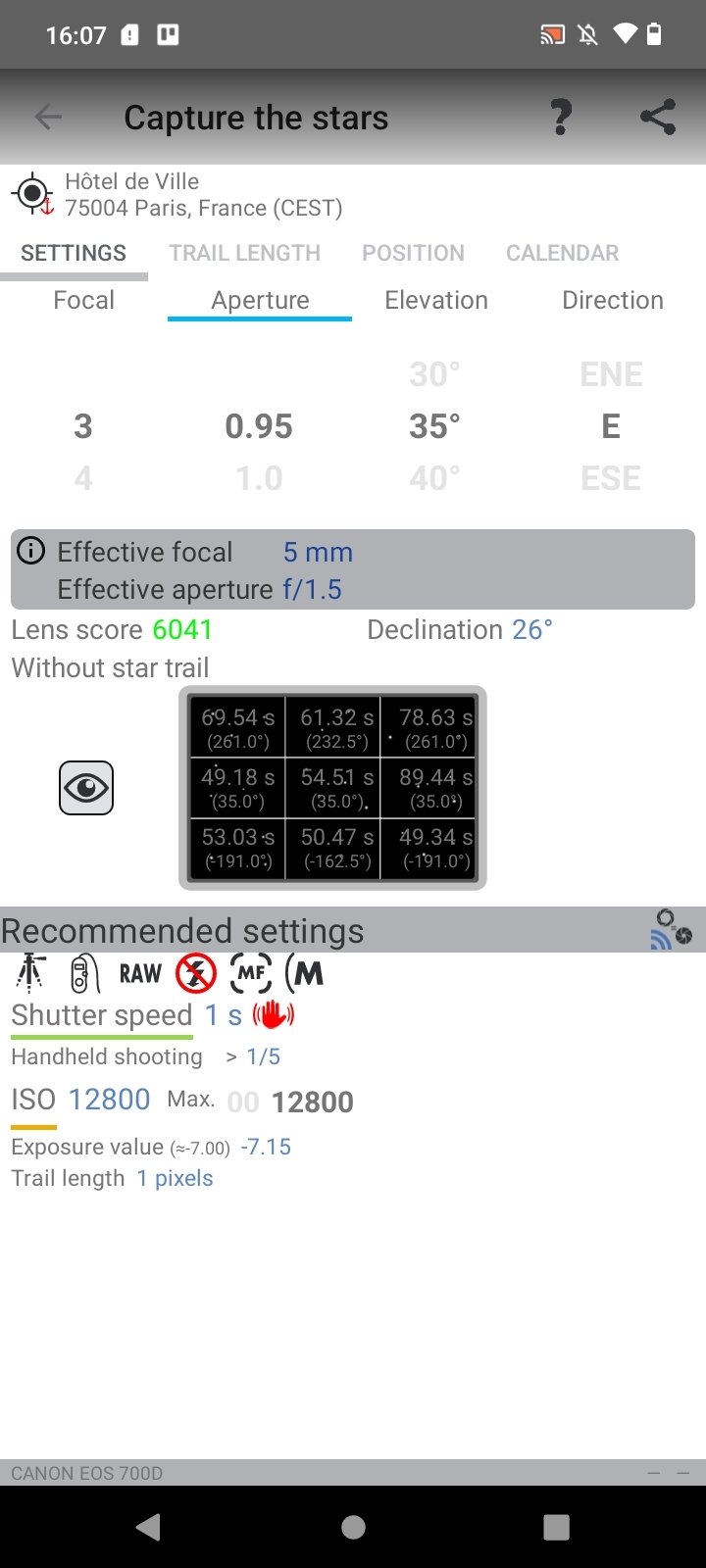Open remote camera settings icon
Image resolution: width=706 pixels, height=1568 pixels.
tap(672, 929)
